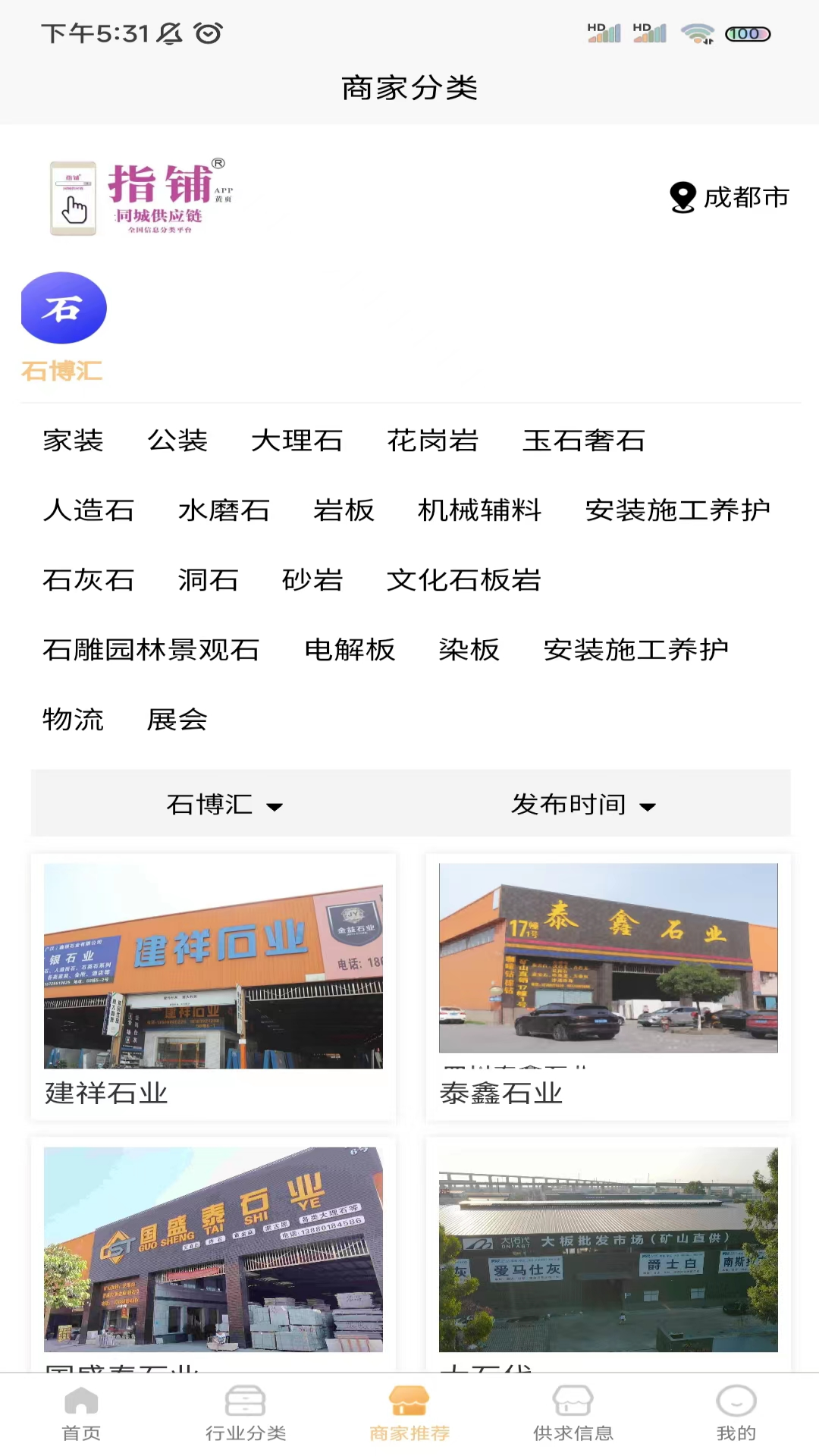819x1456 pixels.
Task: Filter merchants by 物流
Action: (73, 720)
